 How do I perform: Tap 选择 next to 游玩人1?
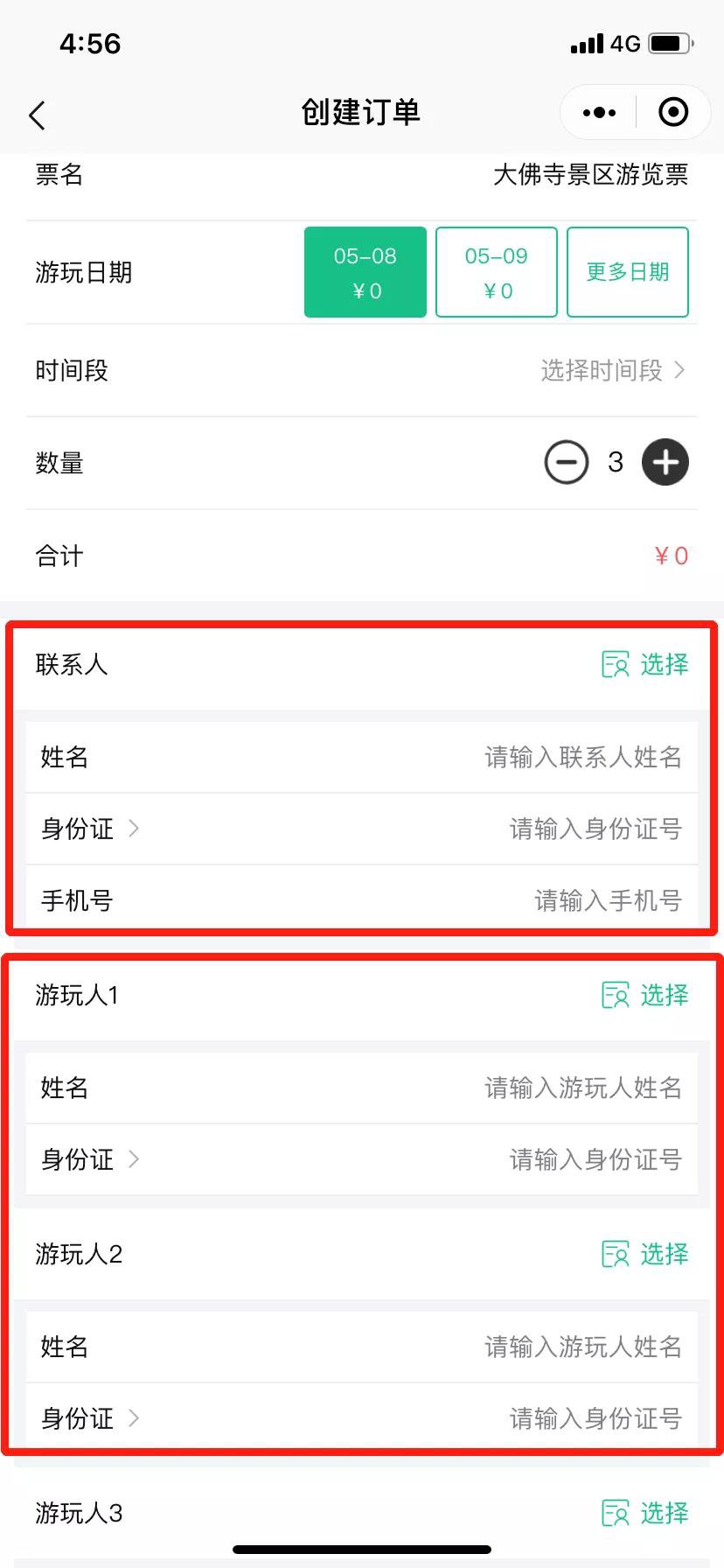(645, 995)
